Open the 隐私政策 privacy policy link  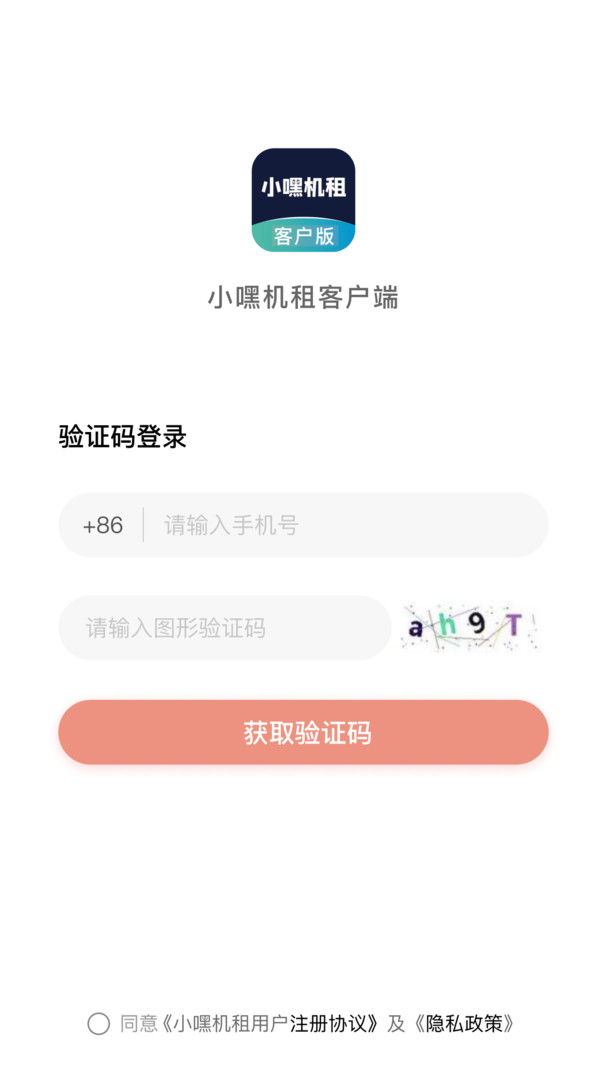tap(468, 1023)
